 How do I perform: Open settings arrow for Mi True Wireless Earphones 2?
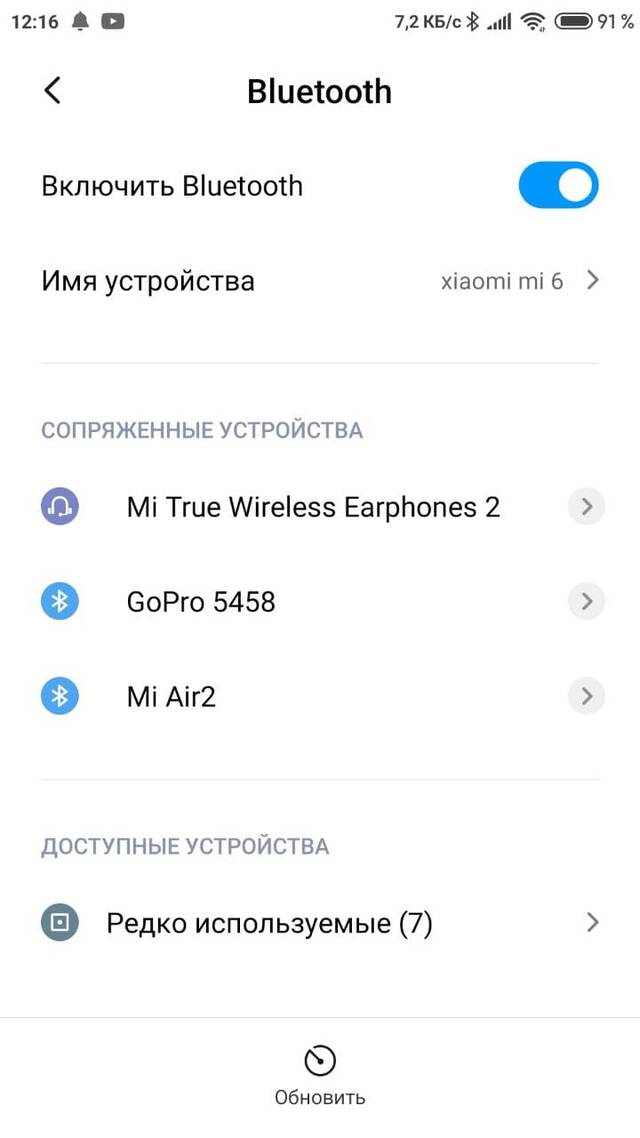click(586, 507)
